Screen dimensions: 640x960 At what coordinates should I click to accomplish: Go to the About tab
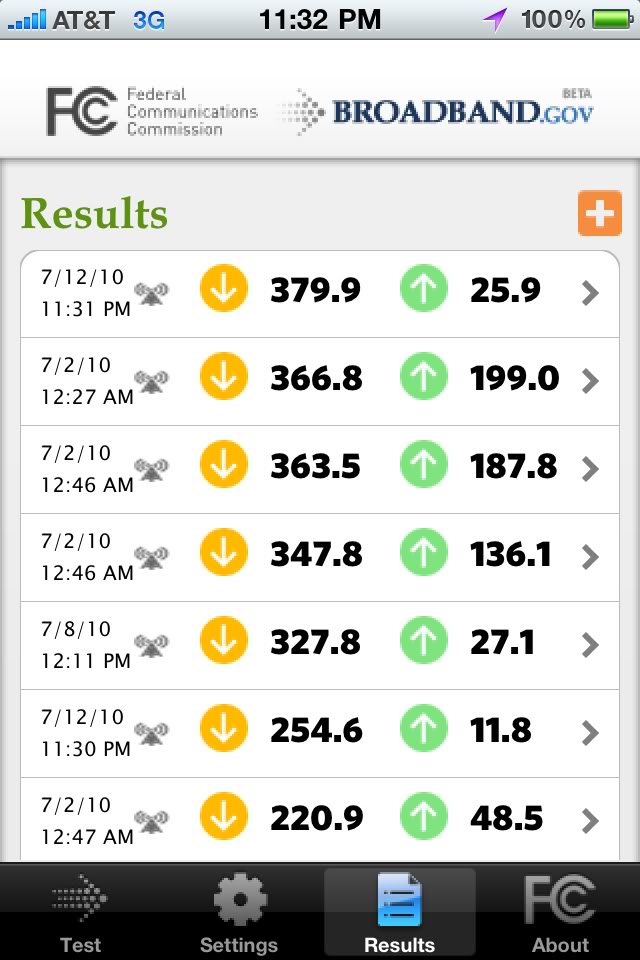[560, 912]
